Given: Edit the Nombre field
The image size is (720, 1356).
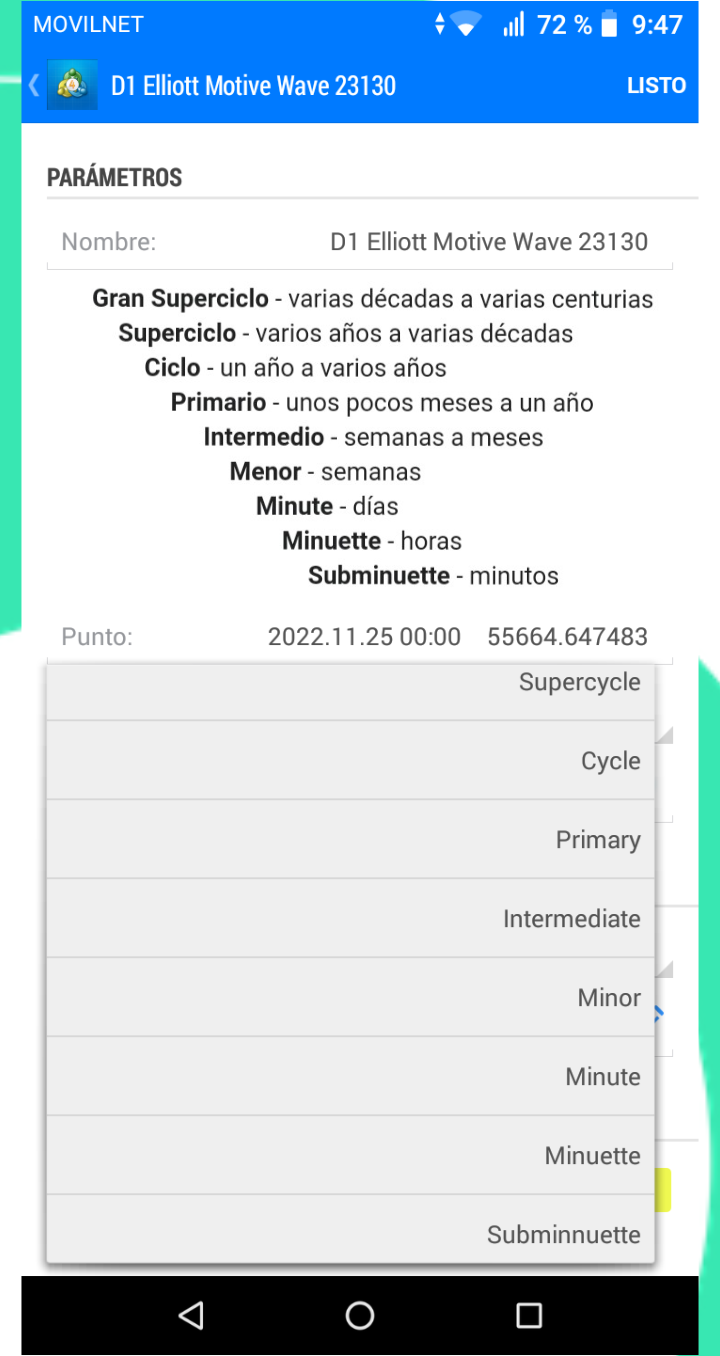Looking at the screenshot, I should point(360,241).
